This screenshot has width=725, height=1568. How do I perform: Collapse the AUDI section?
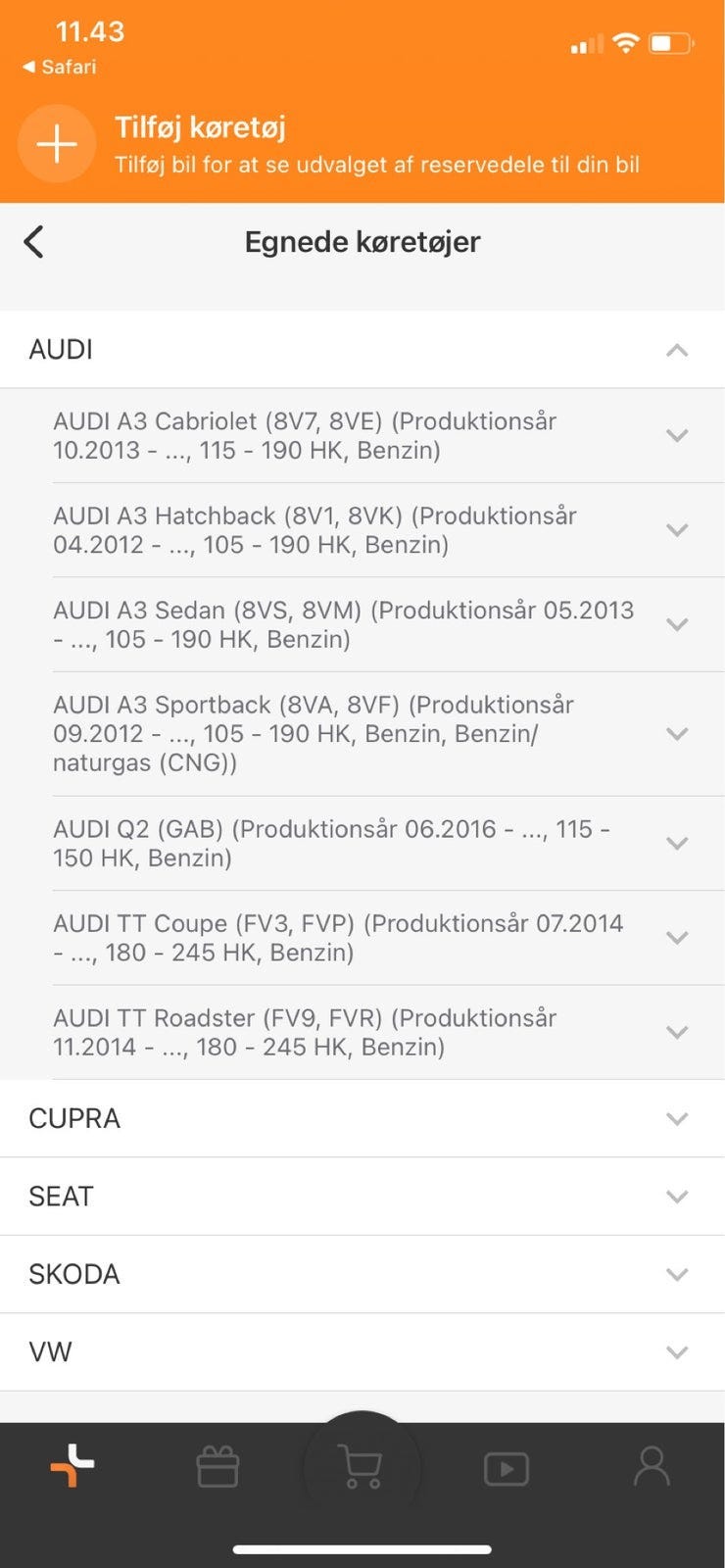click(676, 350)
